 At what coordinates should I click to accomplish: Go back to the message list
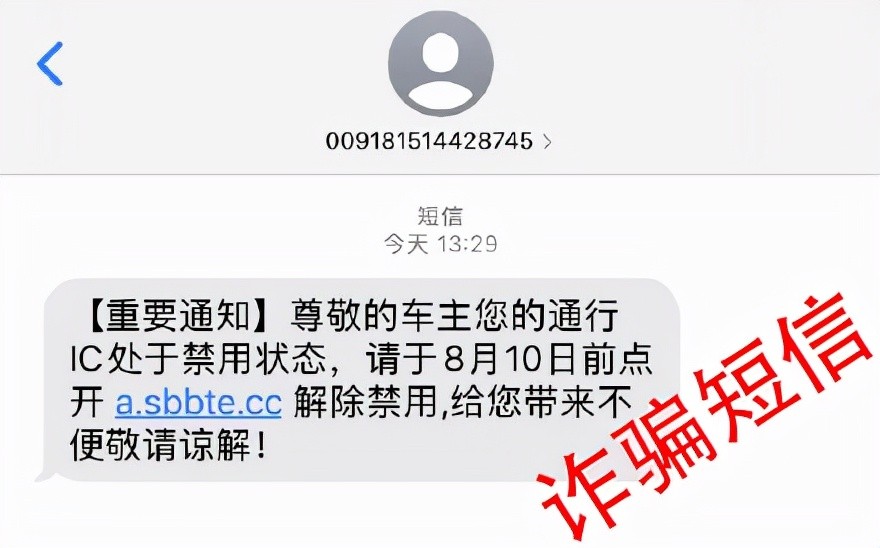50,64
